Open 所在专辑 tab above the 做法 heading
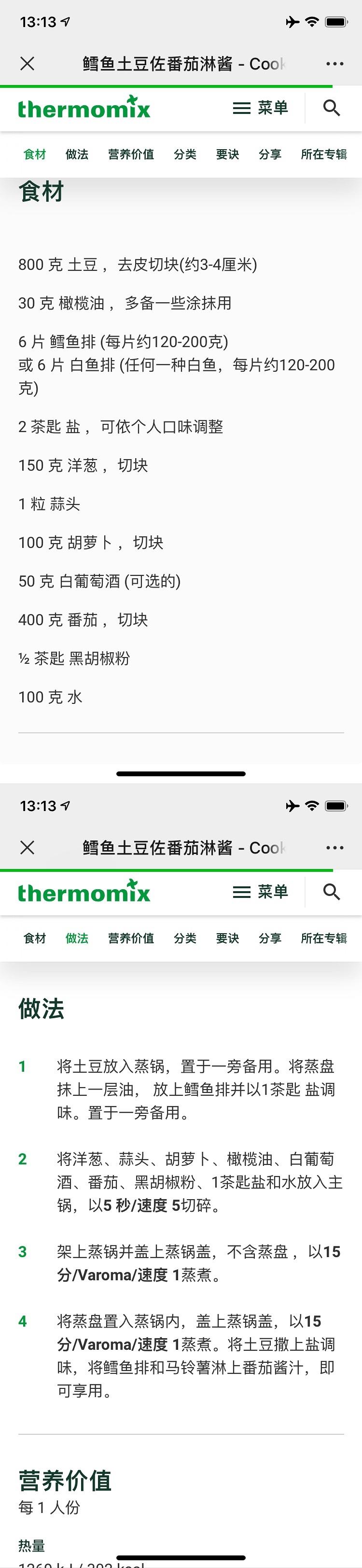Viewport: 362px width, 1568px height. [324, 938]
